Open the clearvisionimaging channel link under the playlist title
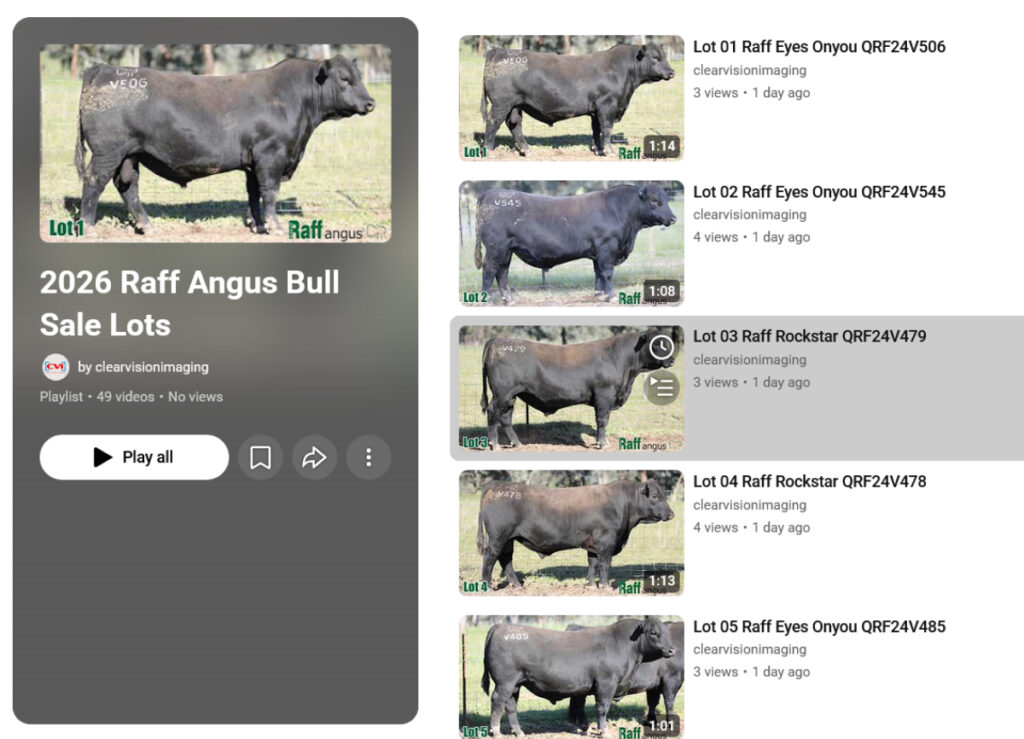Screen dimensions: 1024x739 coord(152,367)
